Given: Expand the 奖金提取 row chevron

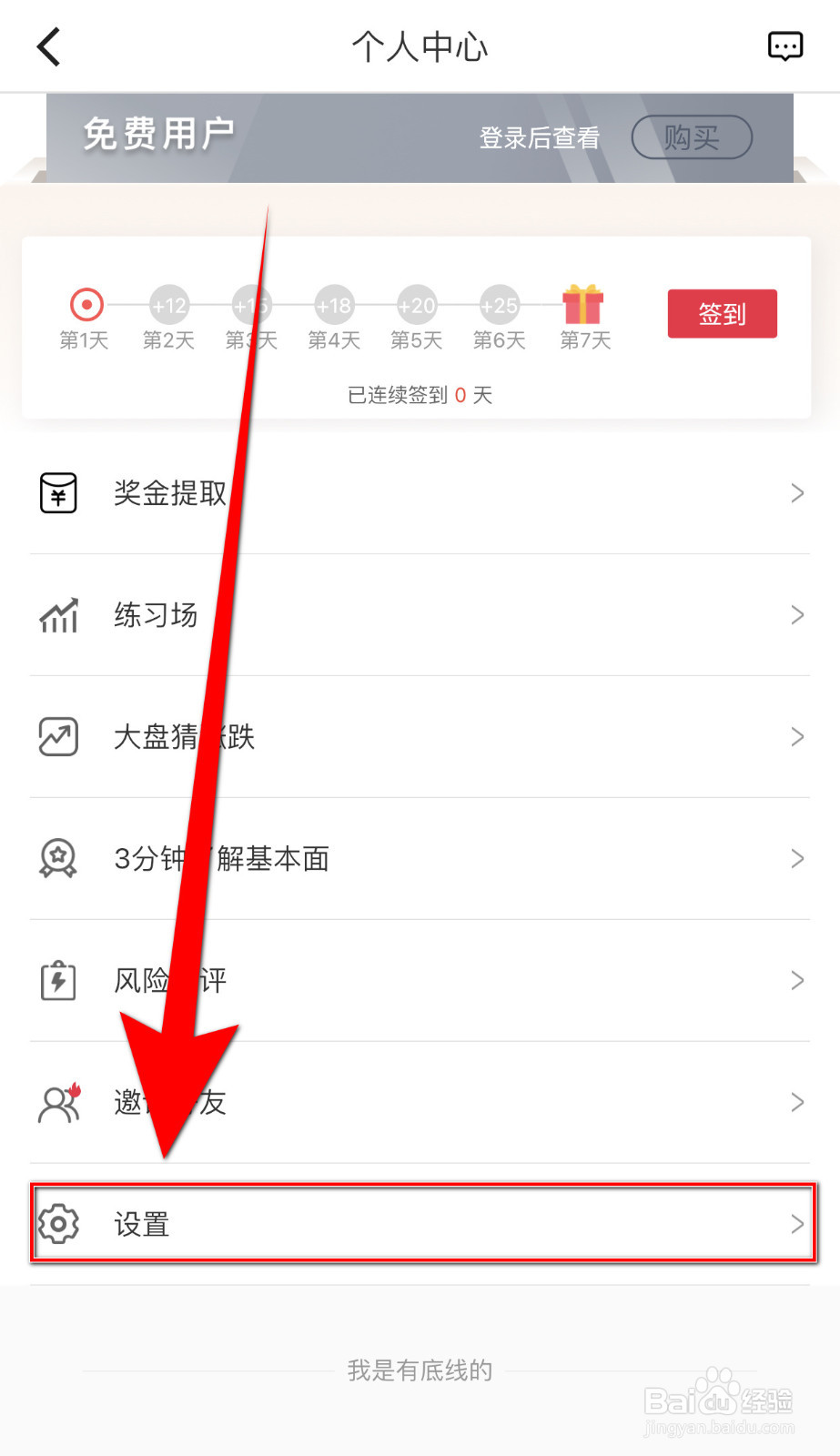Looking at the screenshot, I should [795, 493].
